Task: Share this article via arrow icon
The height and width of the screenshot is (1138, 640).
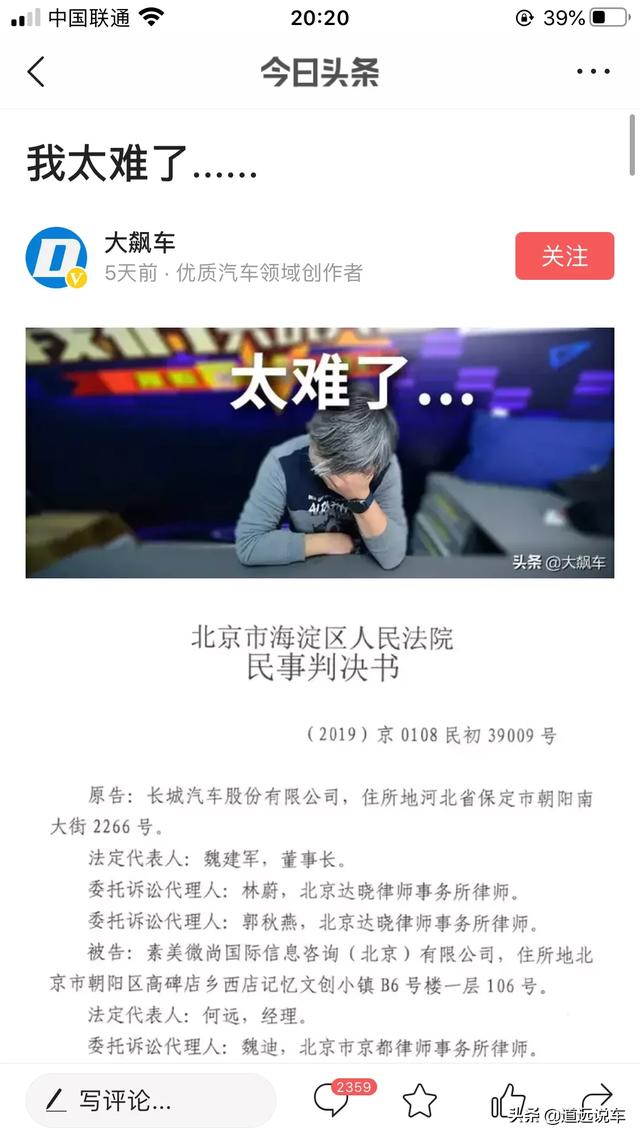Action: point(596,1098)
